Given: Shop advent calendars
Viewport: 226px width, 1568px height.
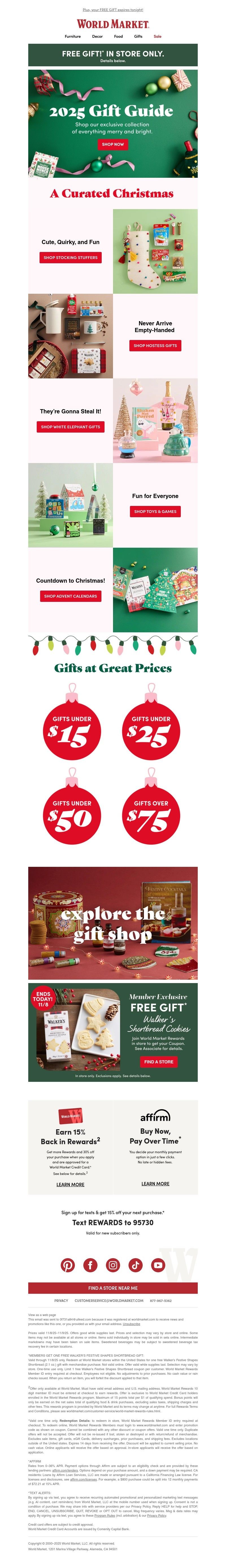Looking at the screenshot, I should coord(70,596).
